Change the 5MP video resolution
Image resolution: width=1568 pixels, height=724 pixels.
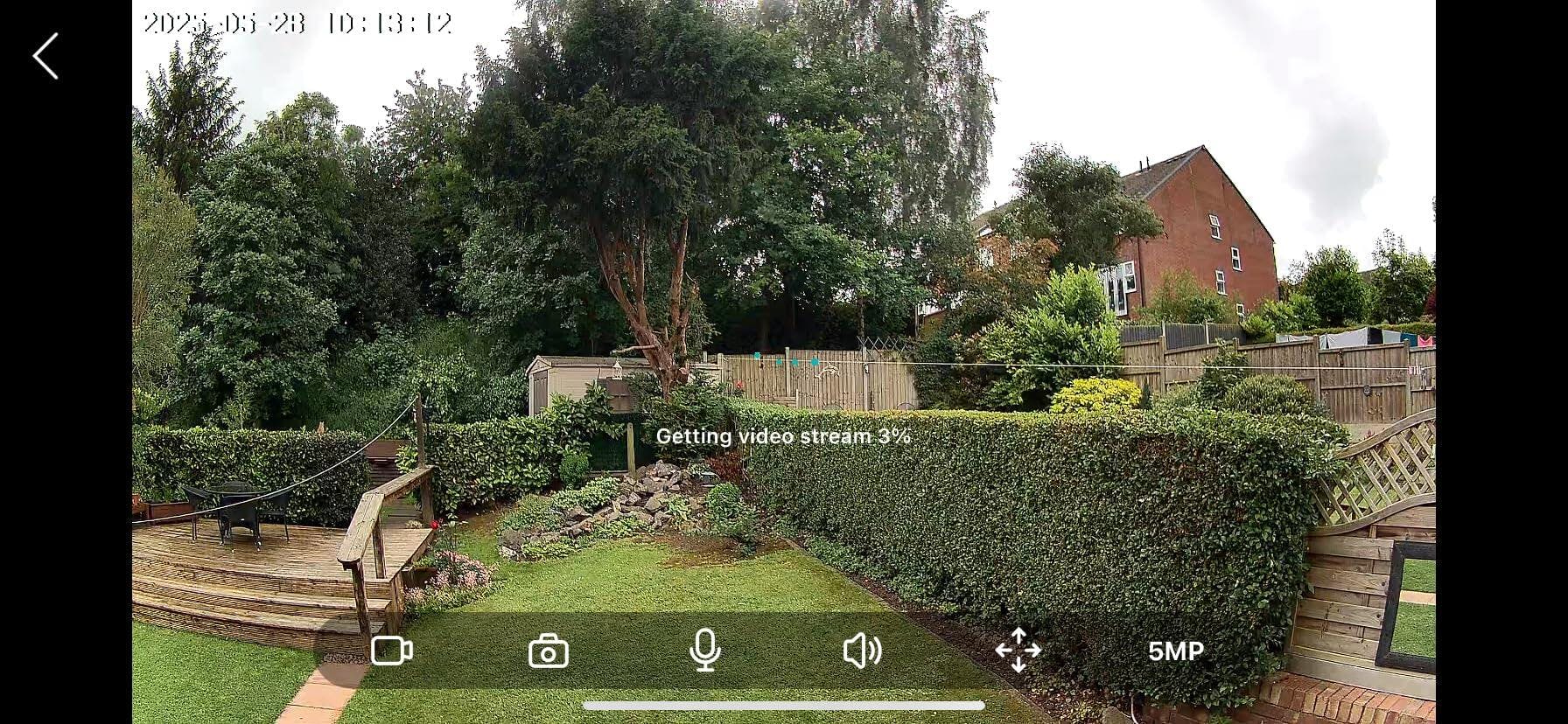(x=1175, y=651)
